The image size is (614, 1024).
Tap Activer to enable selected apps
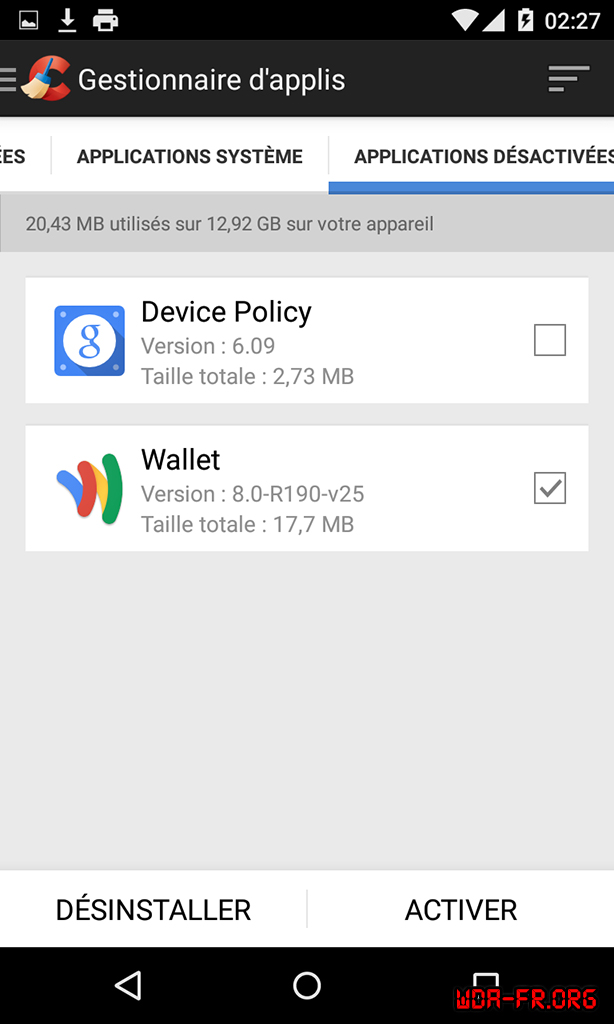tap(461, 910)
